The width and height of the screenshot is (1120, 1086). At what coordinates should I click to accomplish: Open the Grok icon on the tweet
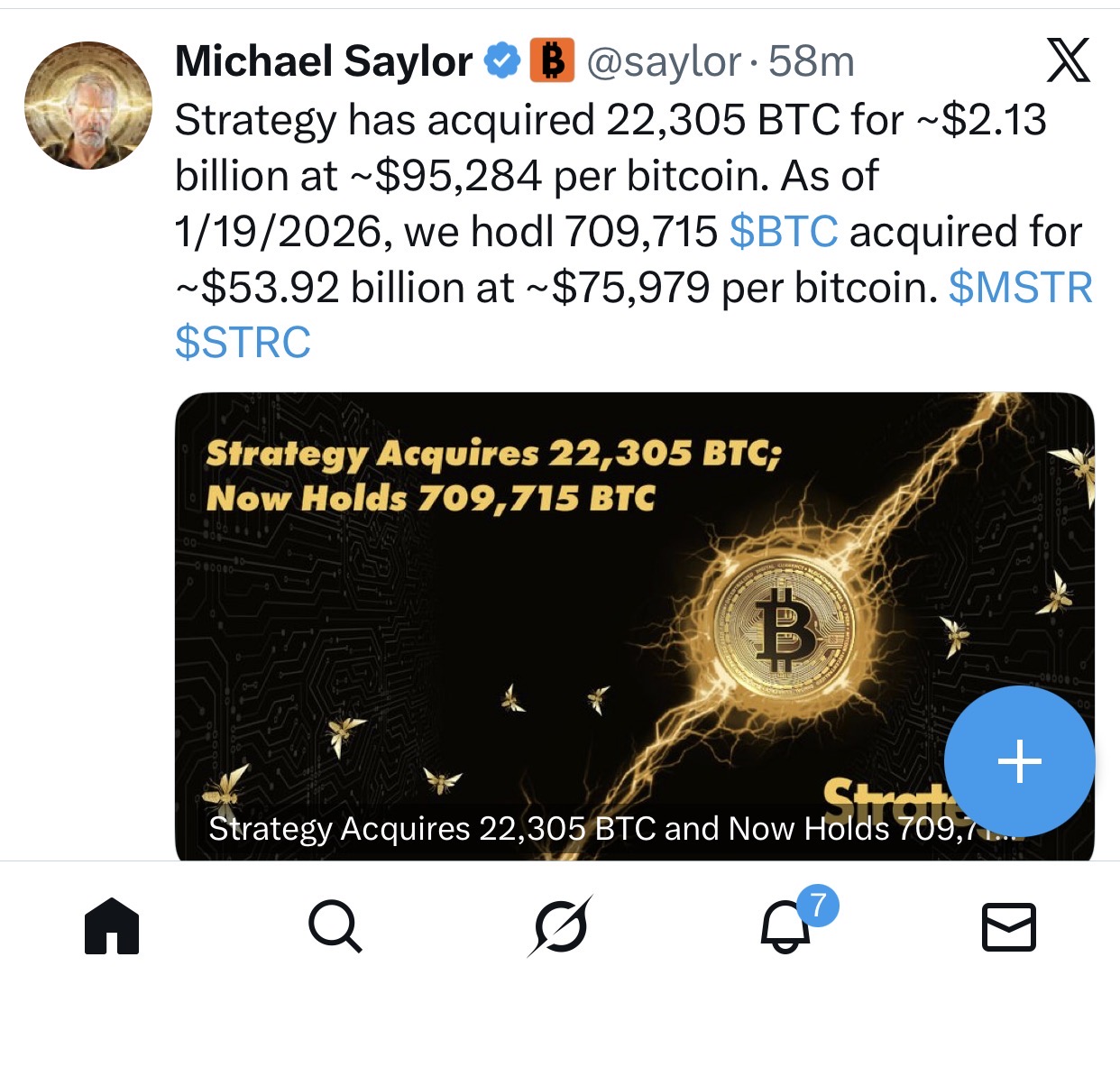pos(1069,61)
